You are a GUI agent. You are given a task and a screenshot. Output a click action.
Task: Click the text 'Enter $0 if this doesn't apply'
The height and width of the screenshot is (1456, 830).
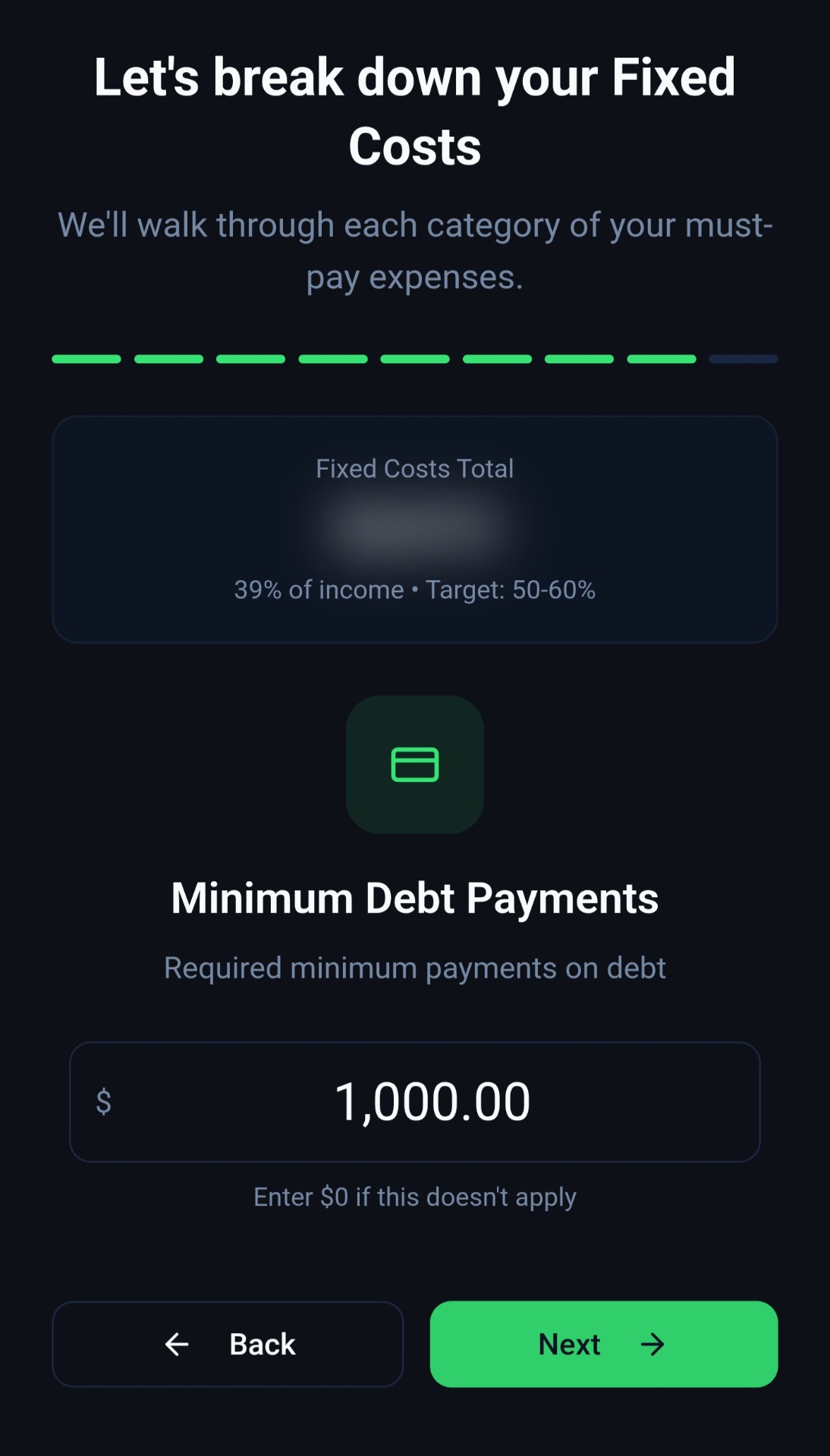414,1196
